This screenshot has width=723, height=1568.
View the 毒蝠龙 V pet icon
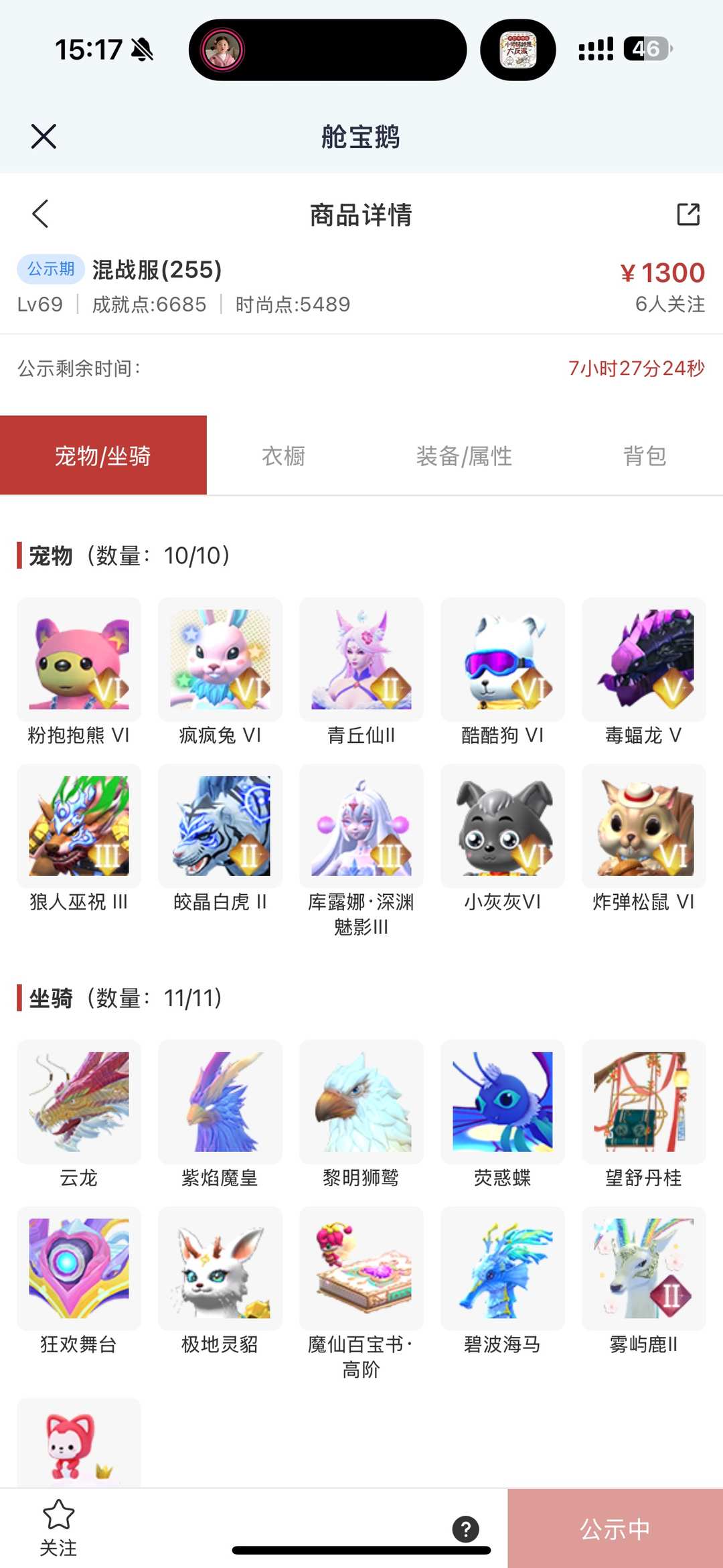tap(644, 660)
